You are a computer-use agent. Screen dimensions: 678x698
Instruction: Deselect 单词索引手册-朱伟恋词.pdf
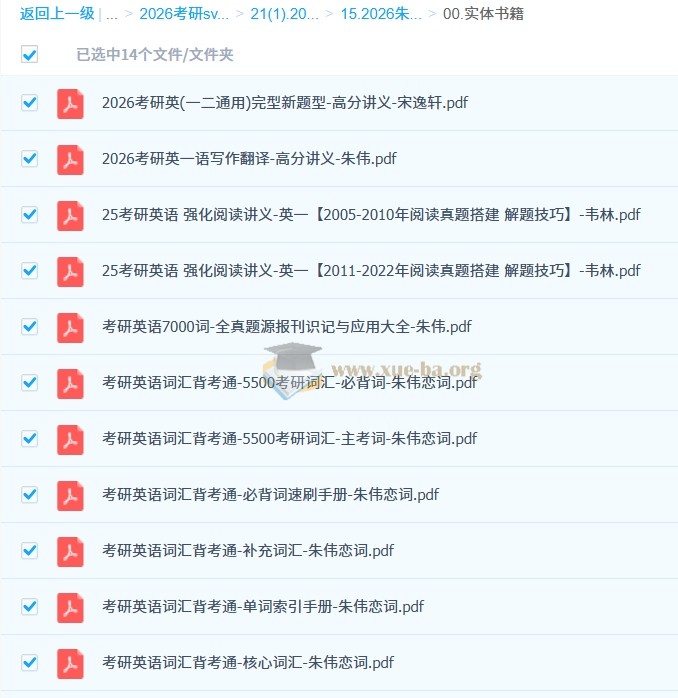pyautogui.click(x=29, y=606)
